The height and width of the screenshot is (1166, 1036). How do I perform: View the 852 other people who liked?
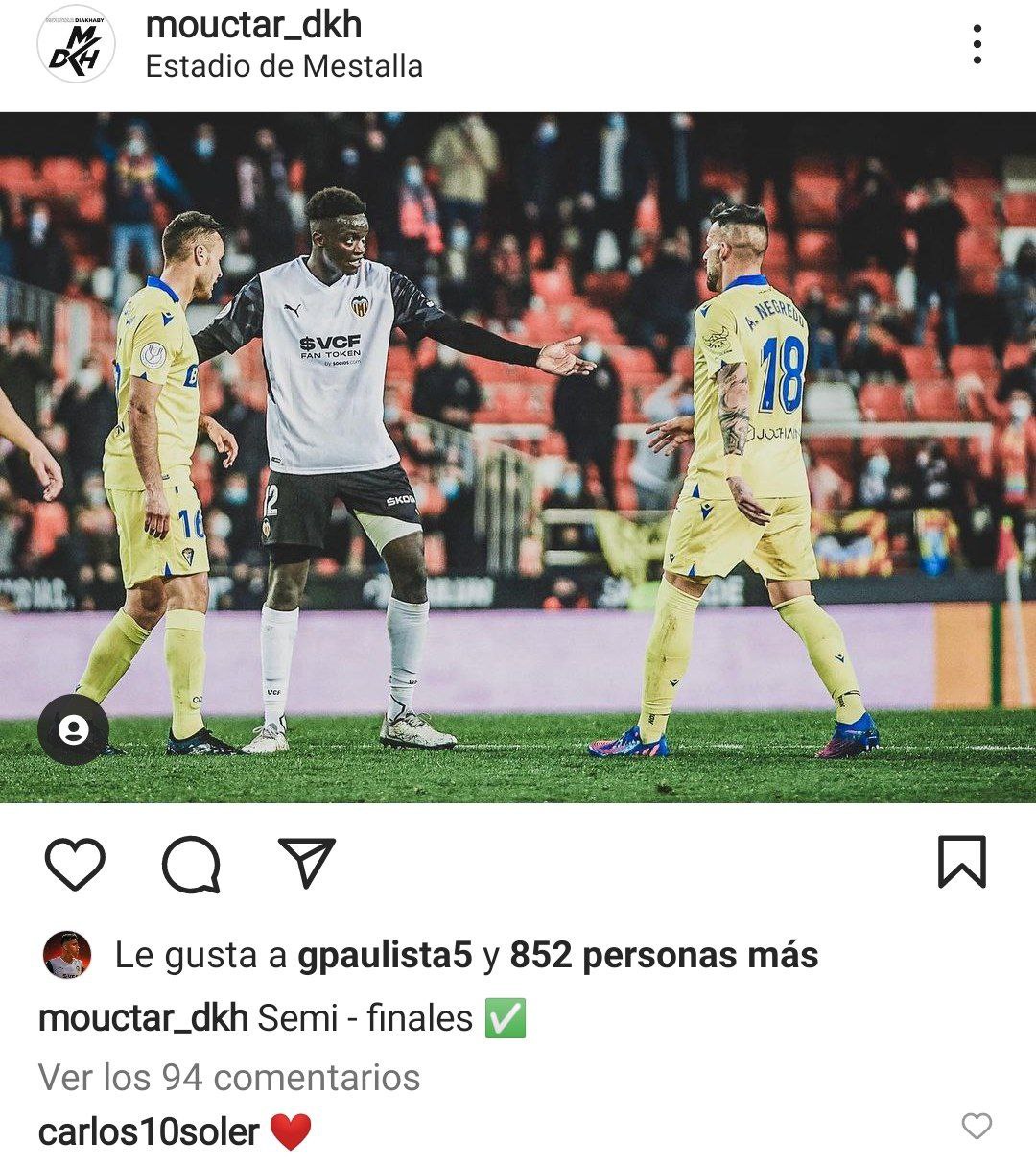(x=664, y=955)
